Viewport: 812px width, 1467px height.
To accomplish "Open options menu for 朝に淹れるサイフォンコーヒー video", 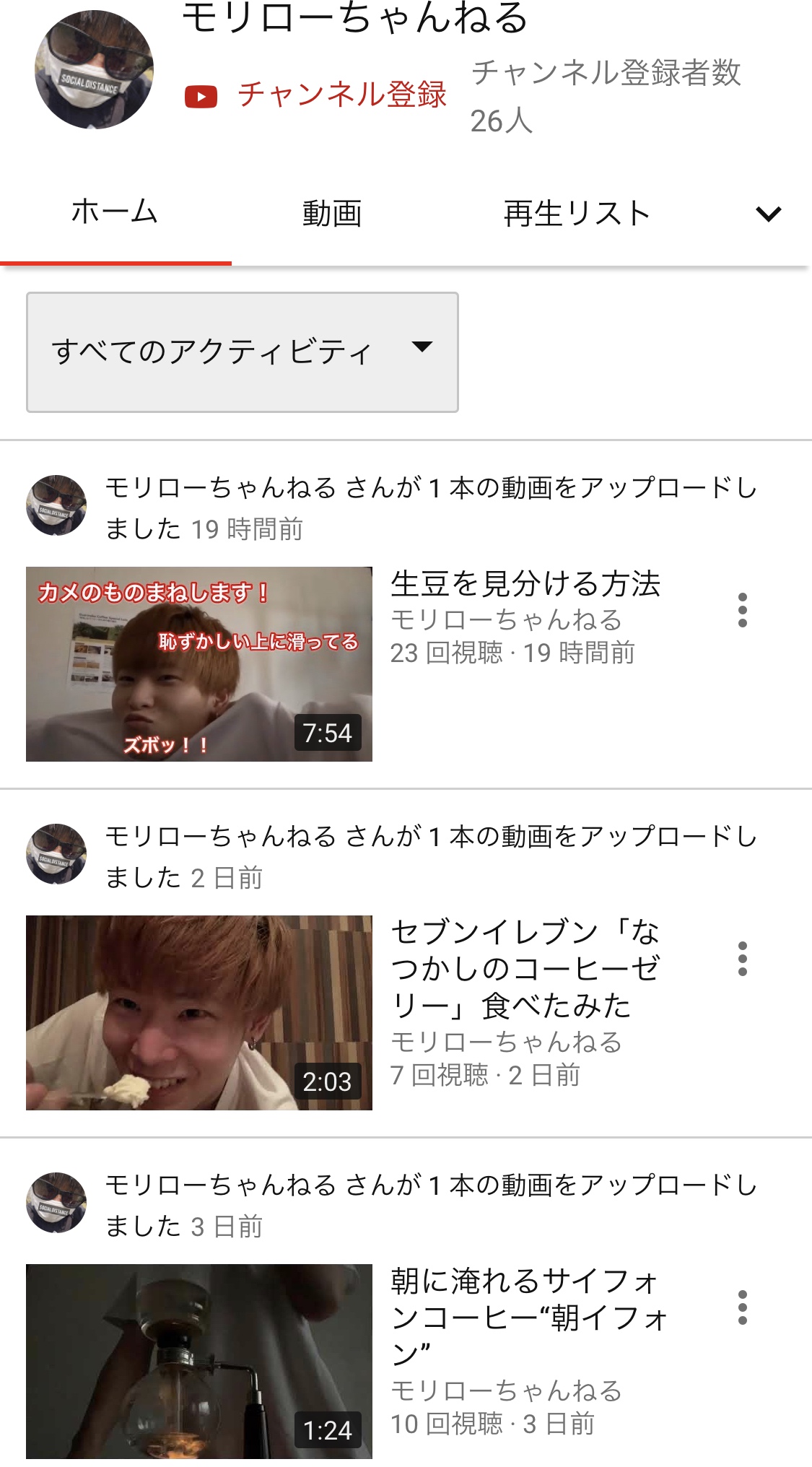I will click(743, 1308).
